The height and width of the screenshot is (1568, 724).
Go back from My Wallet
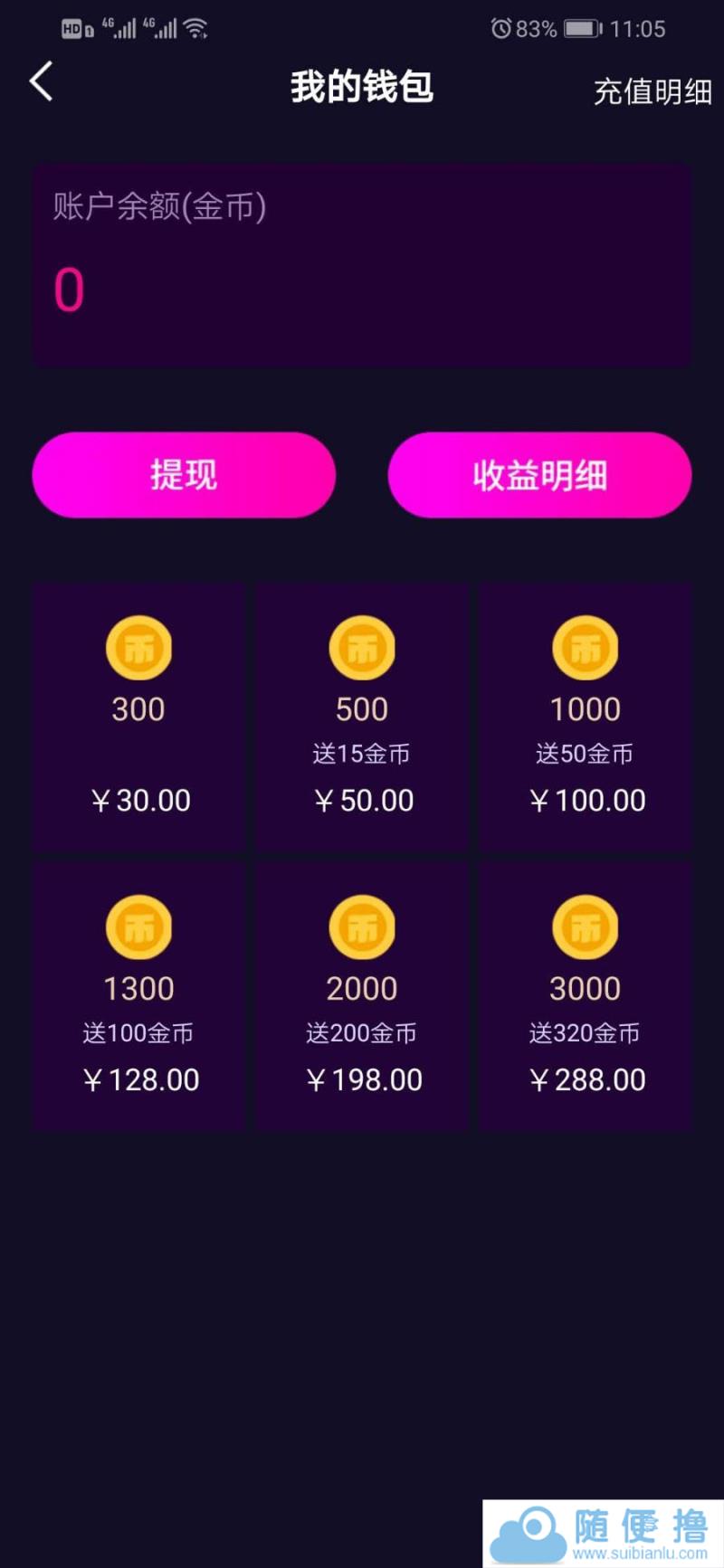coord(42,82)
